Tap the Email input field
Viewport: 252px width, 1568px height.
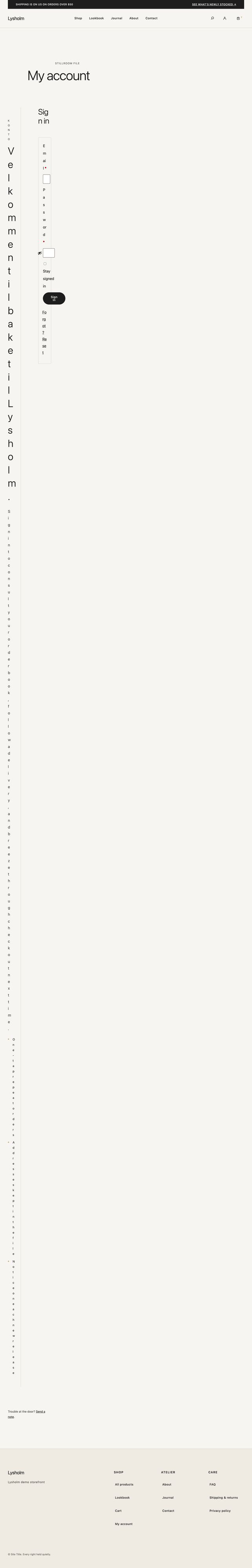coord(46,179)
